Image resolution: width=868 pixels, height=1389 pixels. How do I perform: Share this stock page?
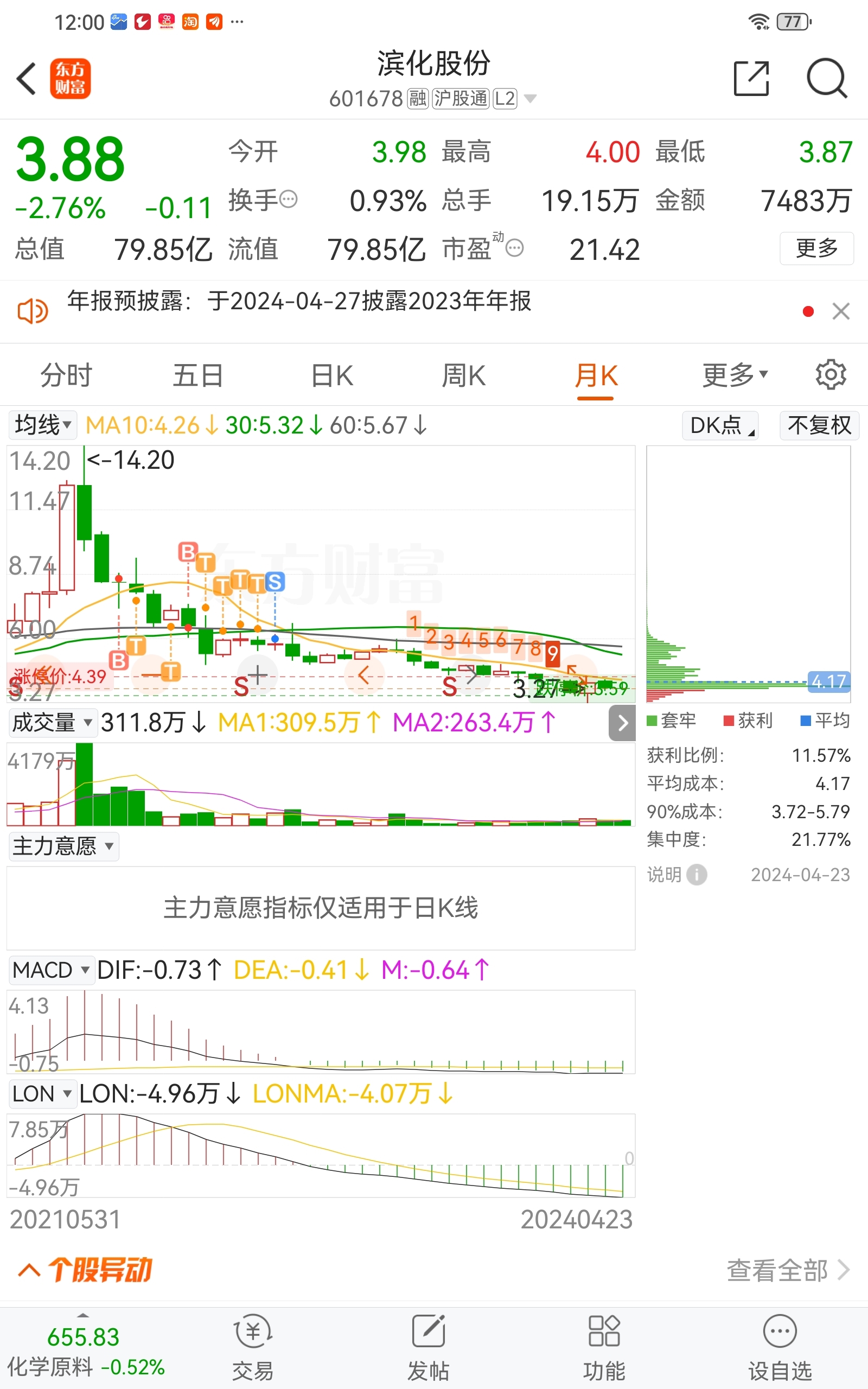click(x=751, y=79)
